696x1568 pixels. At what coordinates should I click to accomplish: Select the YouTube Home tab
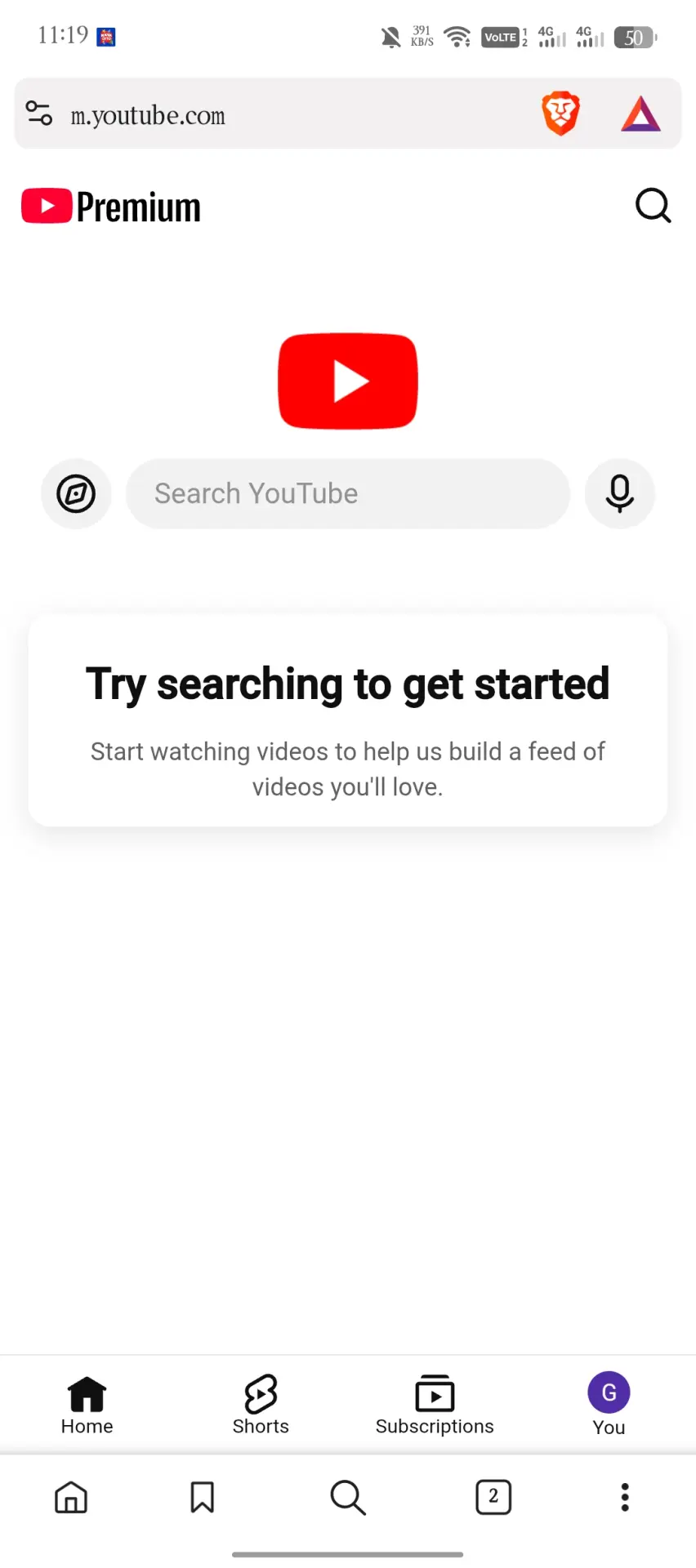coord(87,1405)
